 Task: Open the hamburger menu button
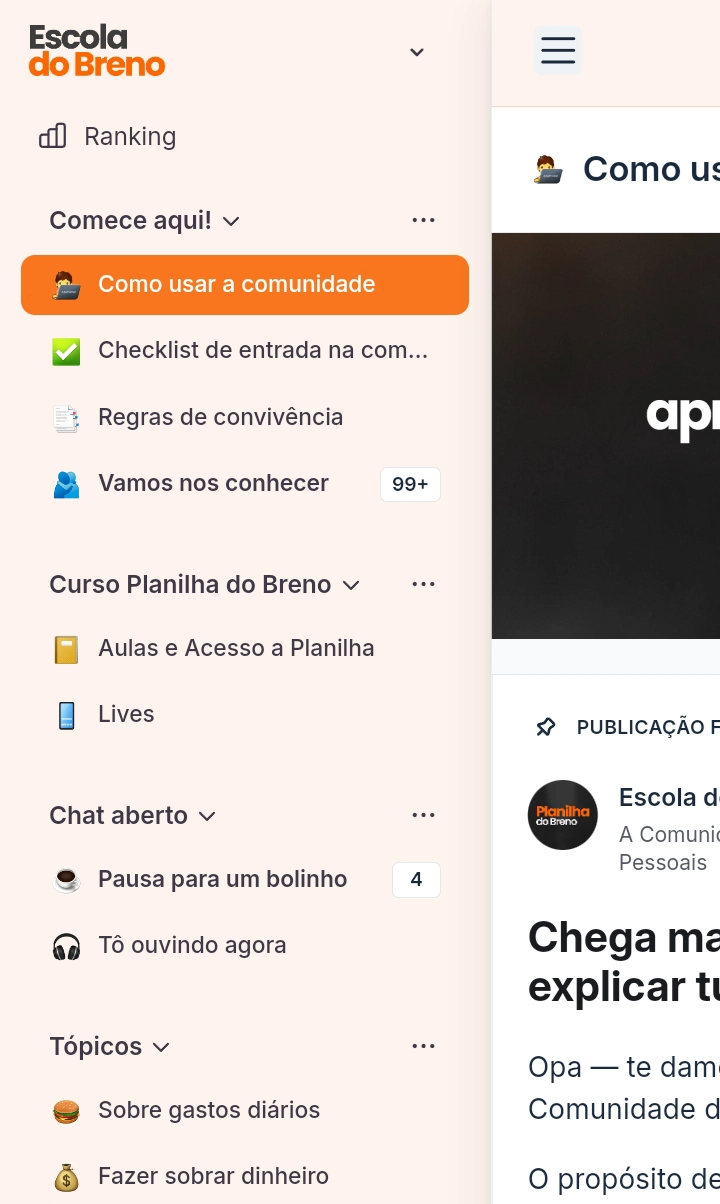558,51
